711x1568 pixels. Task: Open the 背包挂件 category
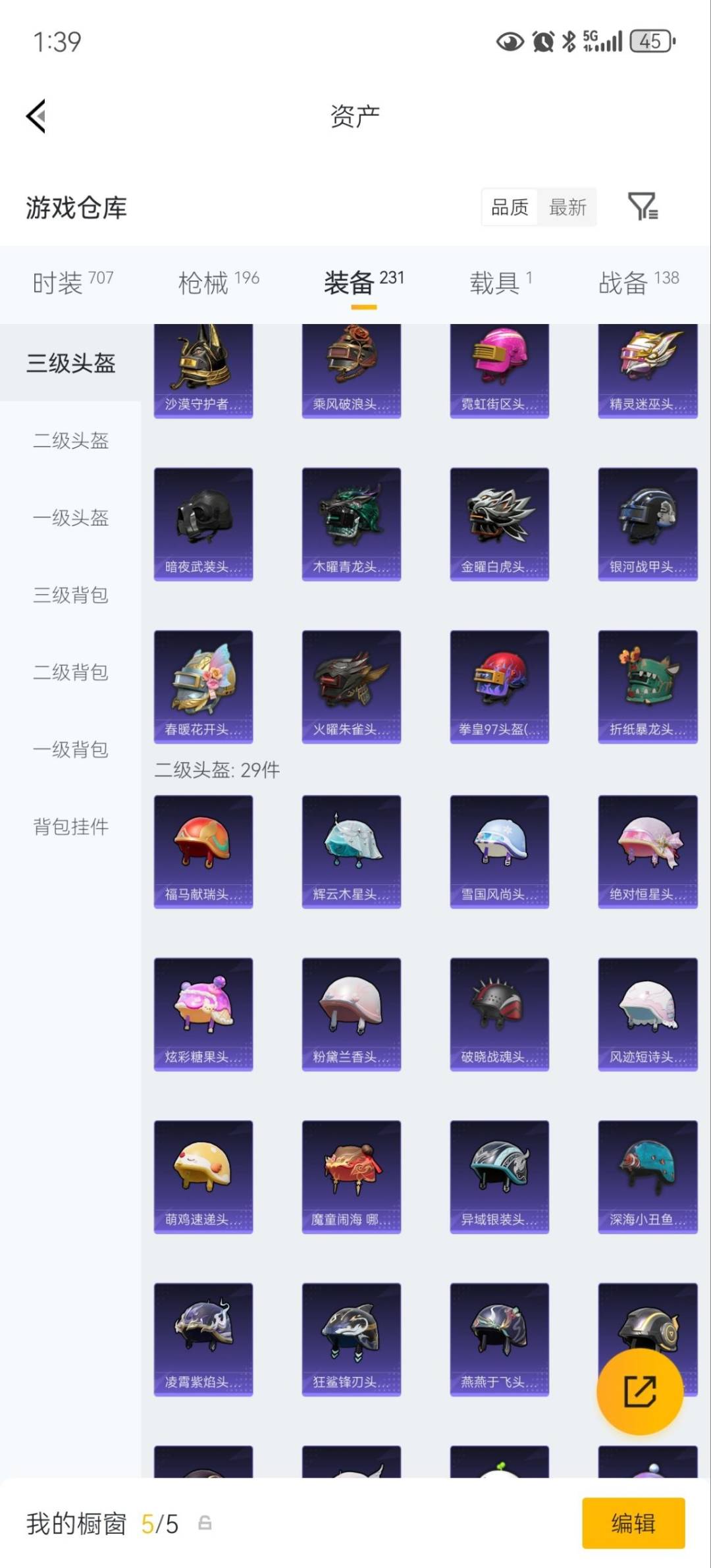(69, 826)
